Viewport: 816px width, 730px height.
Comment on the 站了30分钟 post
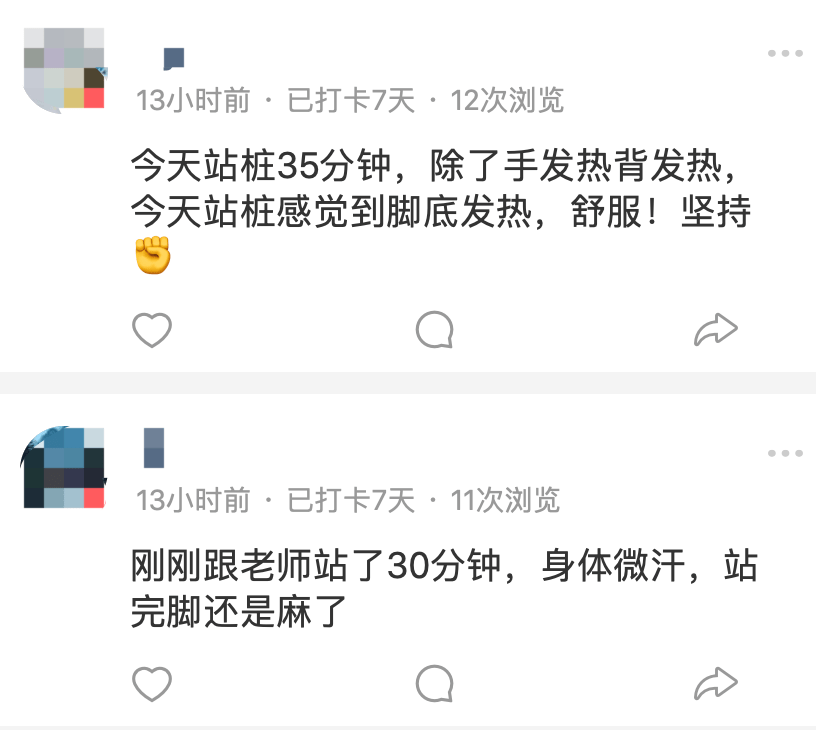click(434, 684)
